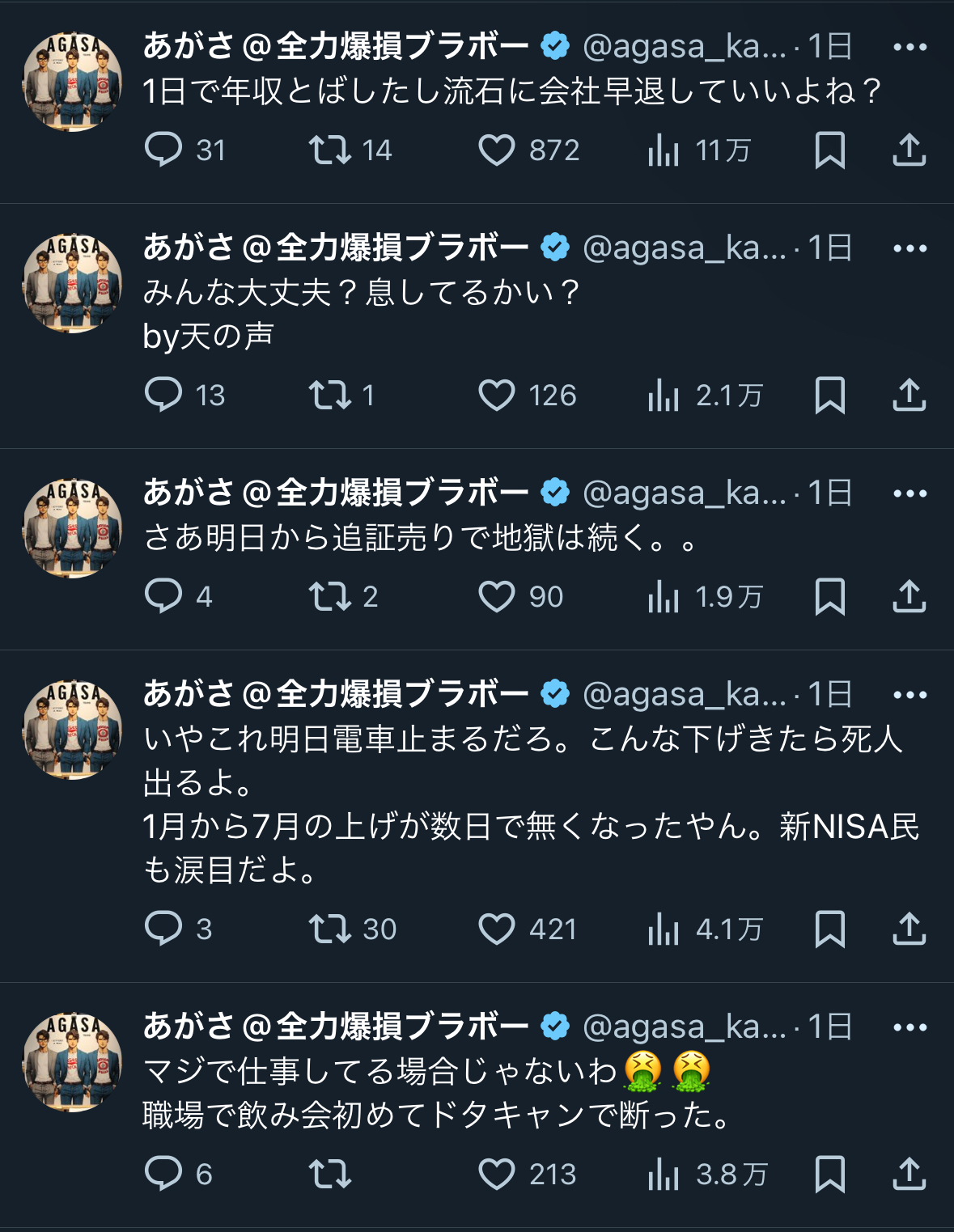Viewport: 954px width, 1232px height.
Task: Bookmark the 会社早退 tweet
Action: point(830,150)
